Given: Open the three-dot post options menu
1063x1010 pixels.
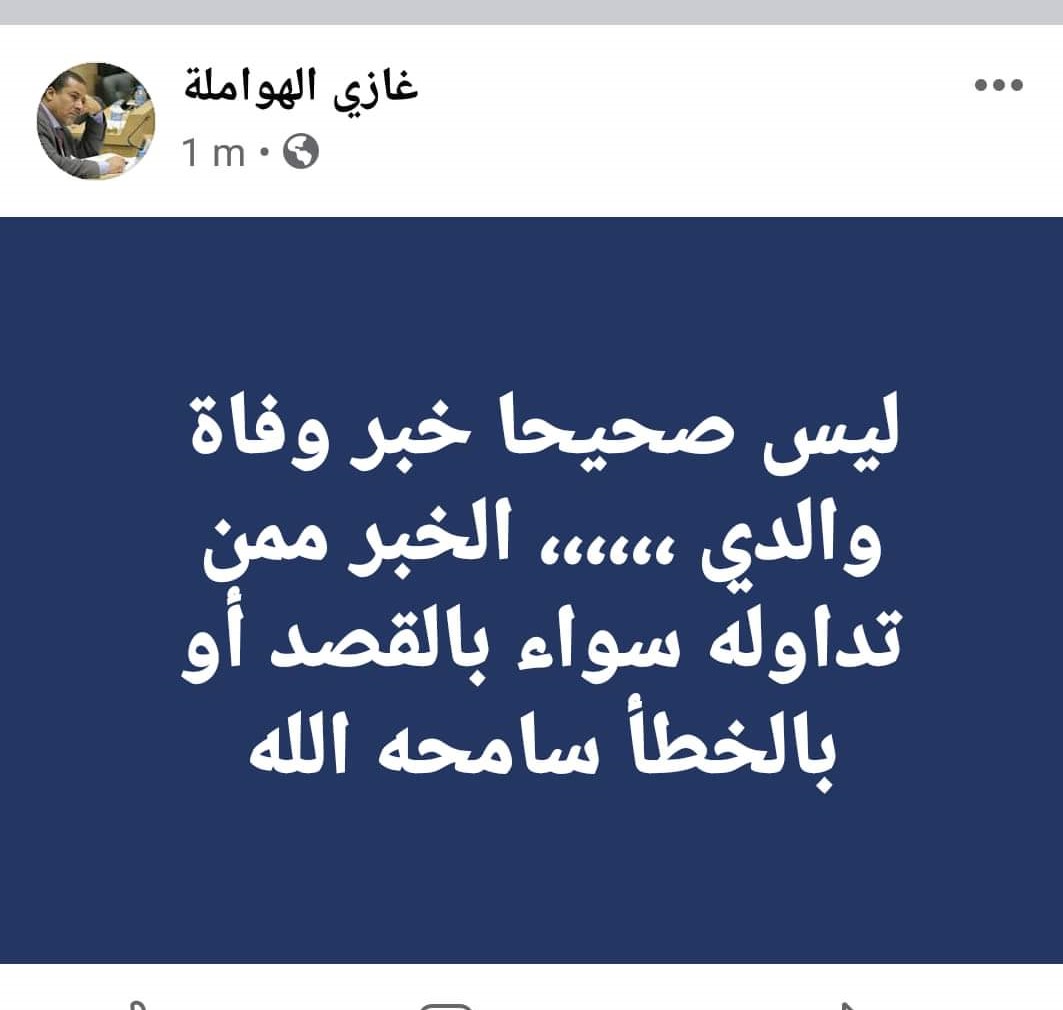Looking at the screenshot, I should click(999, 86).
